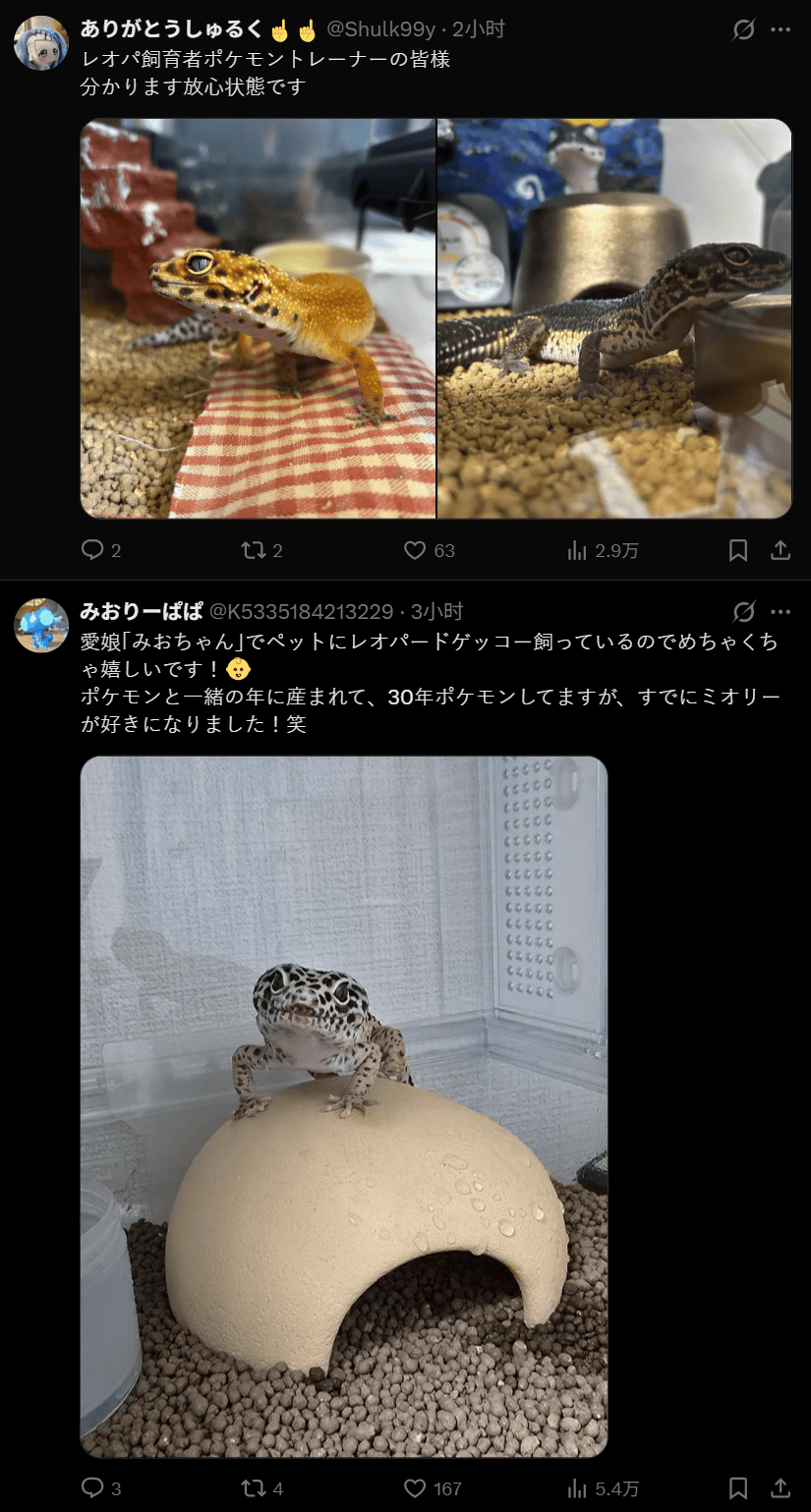The height and width of the screenshot is (1512, 811).
Task: Open overflow menu on みおりーぱぱ's post
Action: pos(781,612)
